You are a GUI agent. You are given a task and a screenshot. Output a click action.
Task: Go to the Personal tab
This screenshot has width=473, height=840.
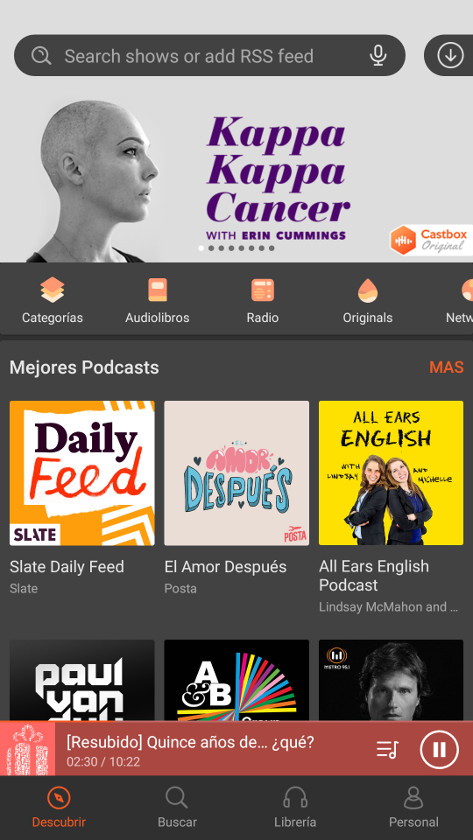414,807
